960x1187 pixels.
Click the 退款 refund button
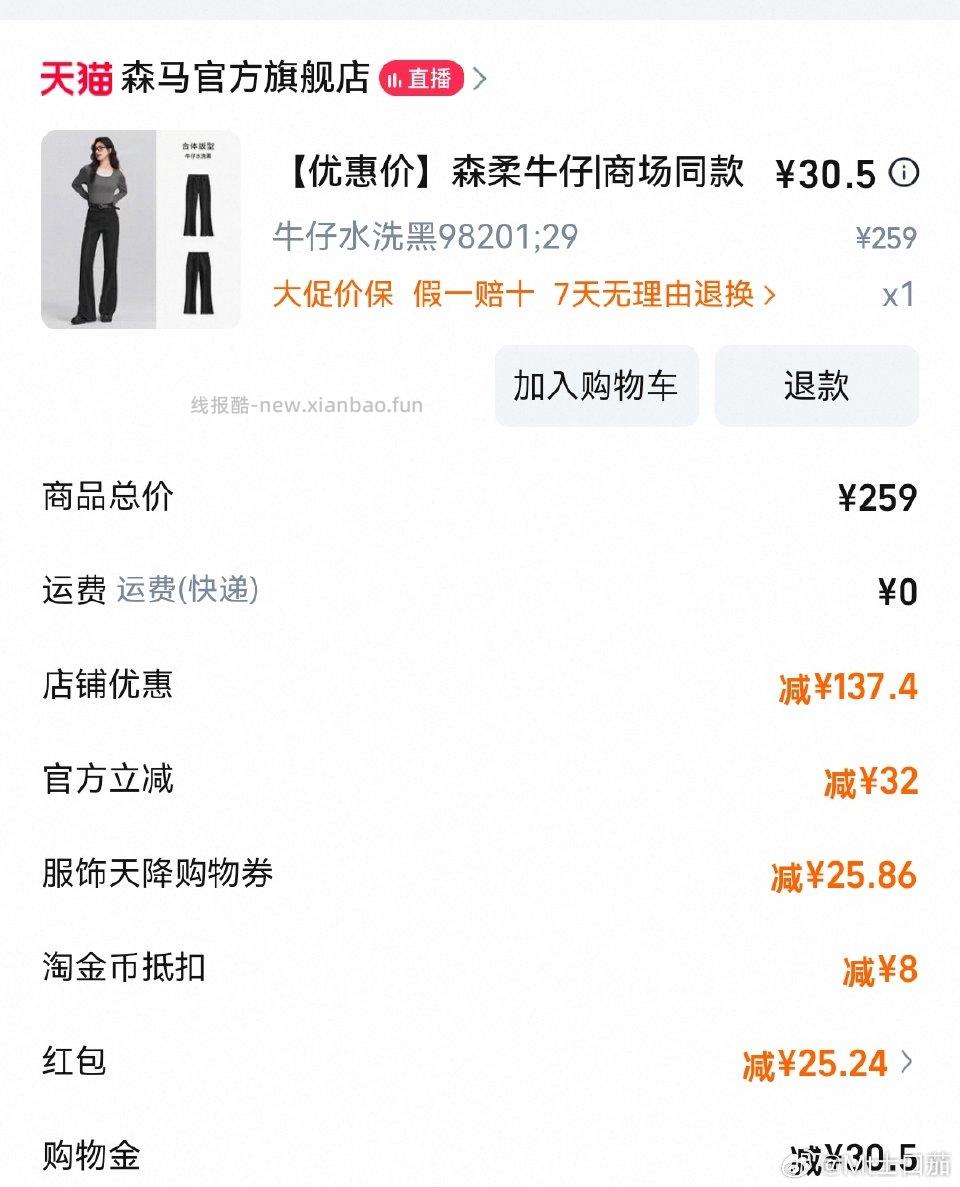coord(816,386)
